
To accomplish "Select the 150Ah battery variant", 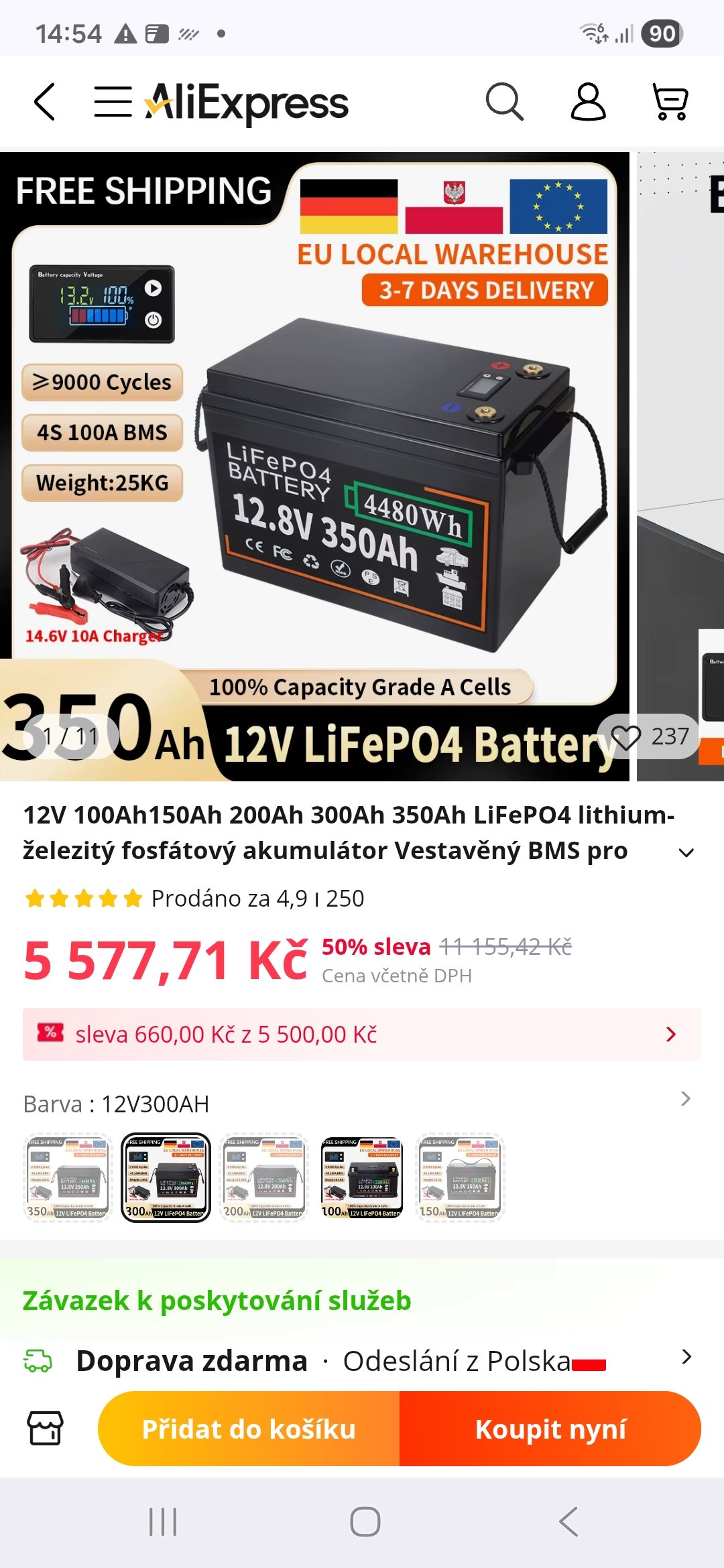I will (460, 1177).
